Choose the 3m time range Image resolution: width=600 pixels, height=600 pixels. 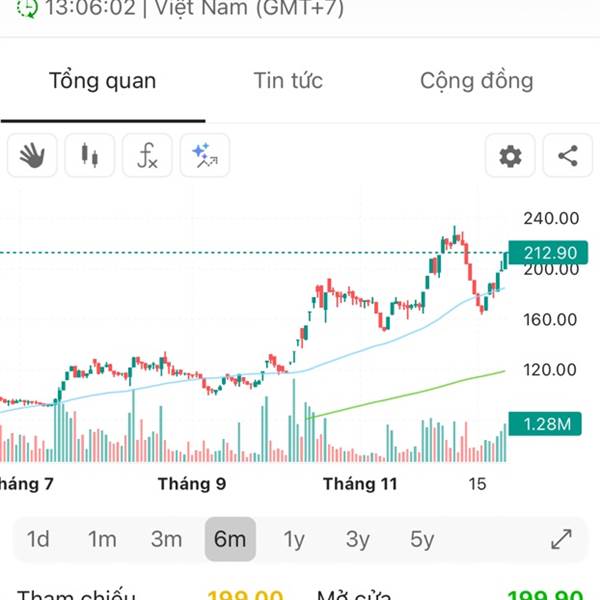166,539
